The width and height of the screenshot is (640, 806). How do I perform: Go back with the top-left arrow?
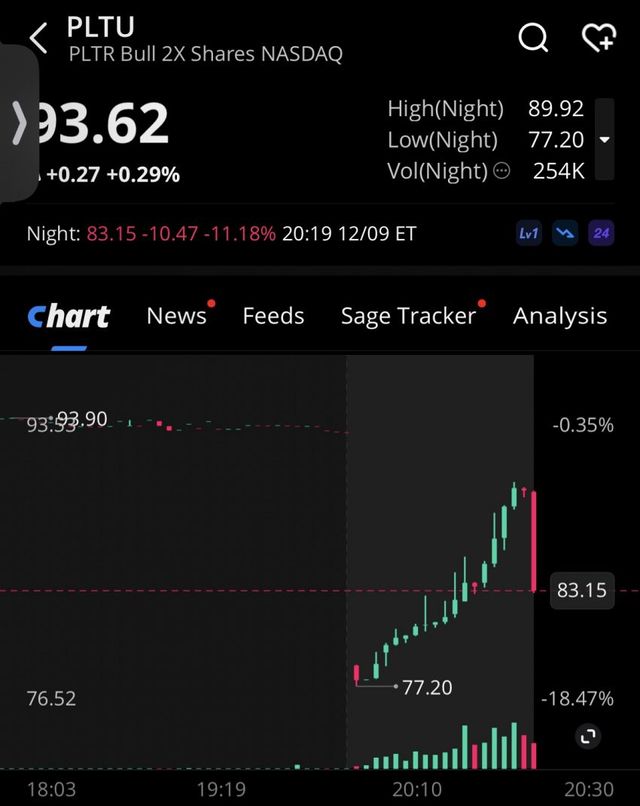pyautogui.click(x=39, y=39)
